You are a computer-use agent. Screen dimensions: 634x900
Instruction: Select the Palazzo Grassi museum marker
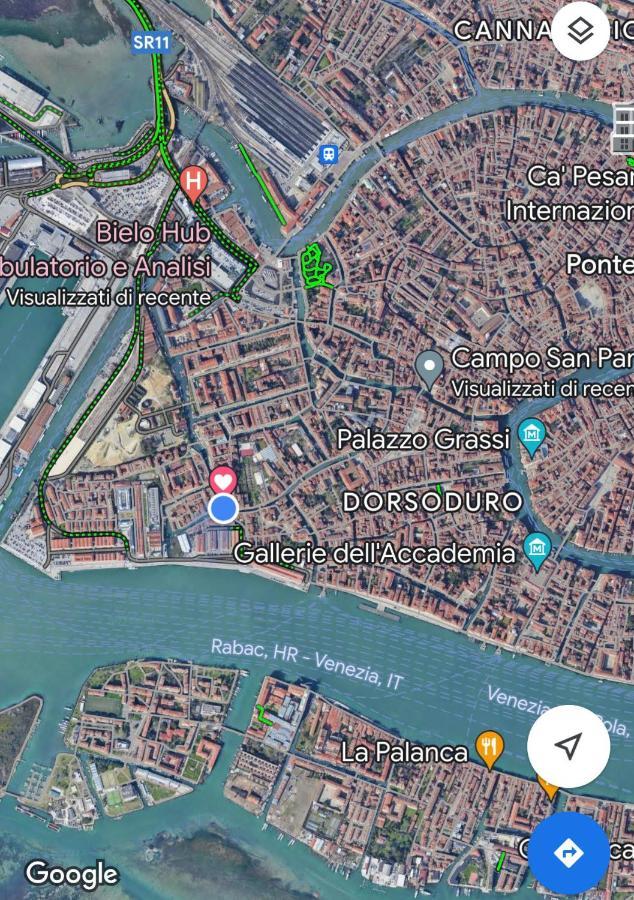tap(530, 438)
